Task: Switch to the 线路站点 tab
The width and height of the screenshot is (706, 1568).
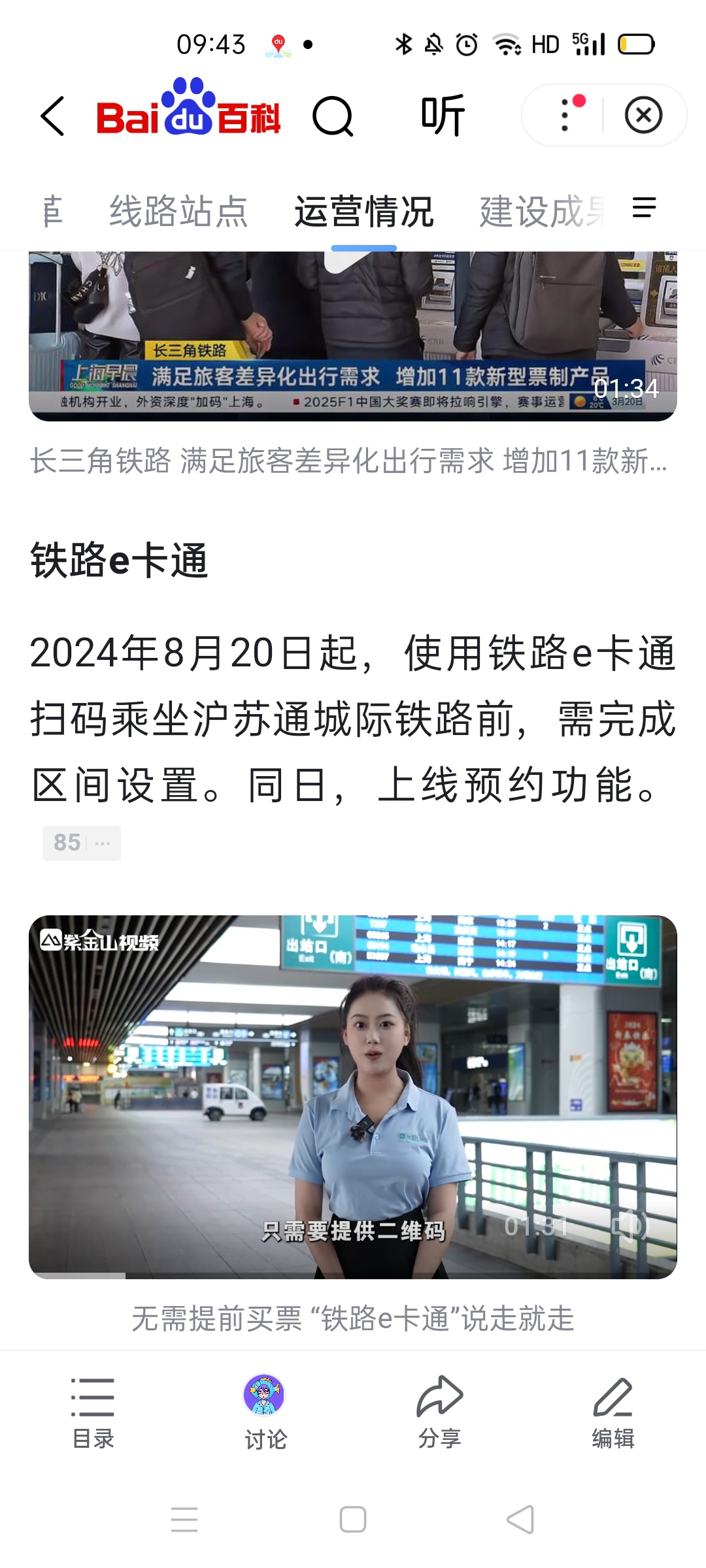Action: click(178, 211)
